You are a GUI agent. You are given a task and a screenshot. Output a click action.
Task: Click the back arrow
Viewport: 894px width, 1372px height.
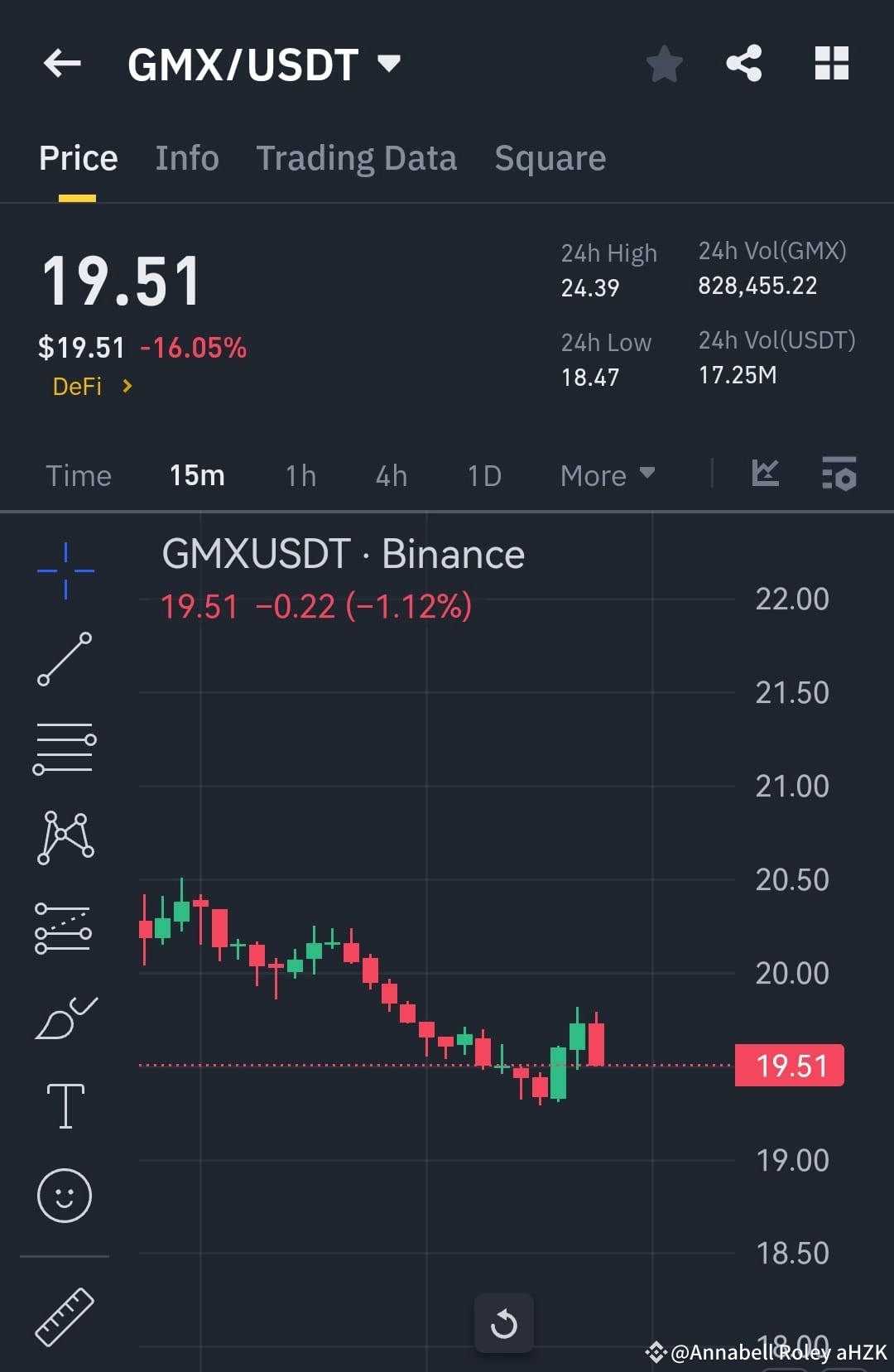(62, 64)
